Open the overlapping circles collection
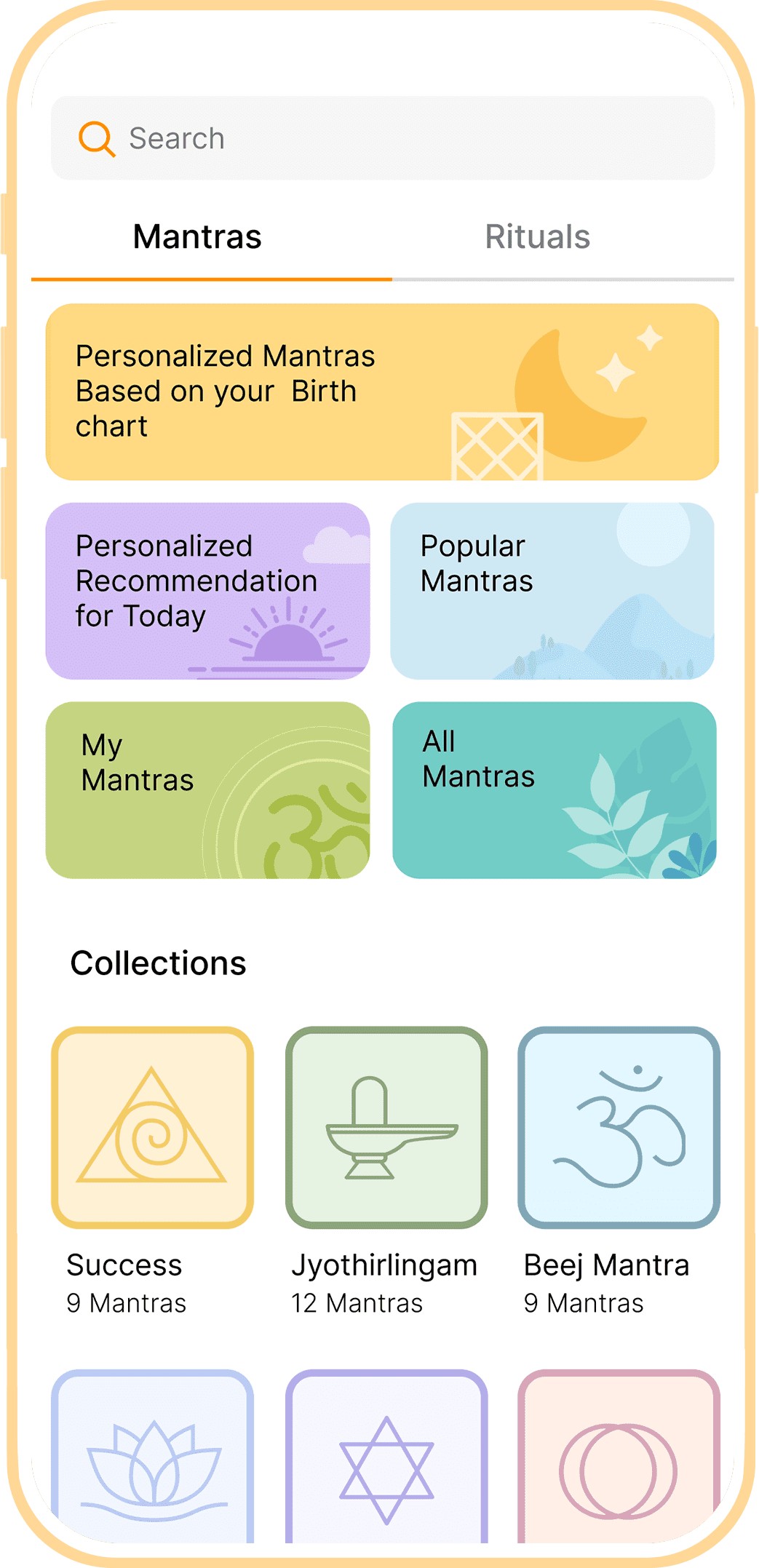759x1568 pixels. point(619,1459)
